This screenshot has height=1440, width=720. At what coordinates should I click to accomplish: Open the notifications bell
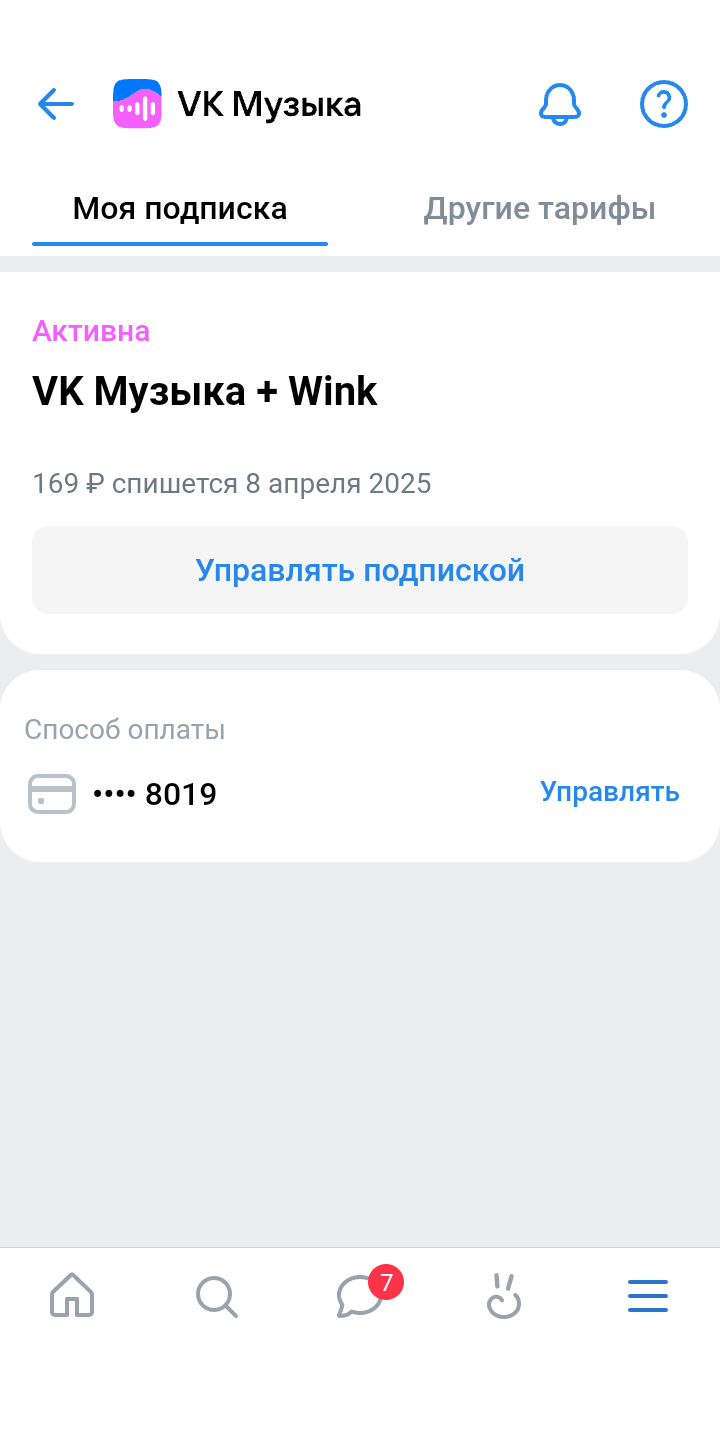pos(560,104)
